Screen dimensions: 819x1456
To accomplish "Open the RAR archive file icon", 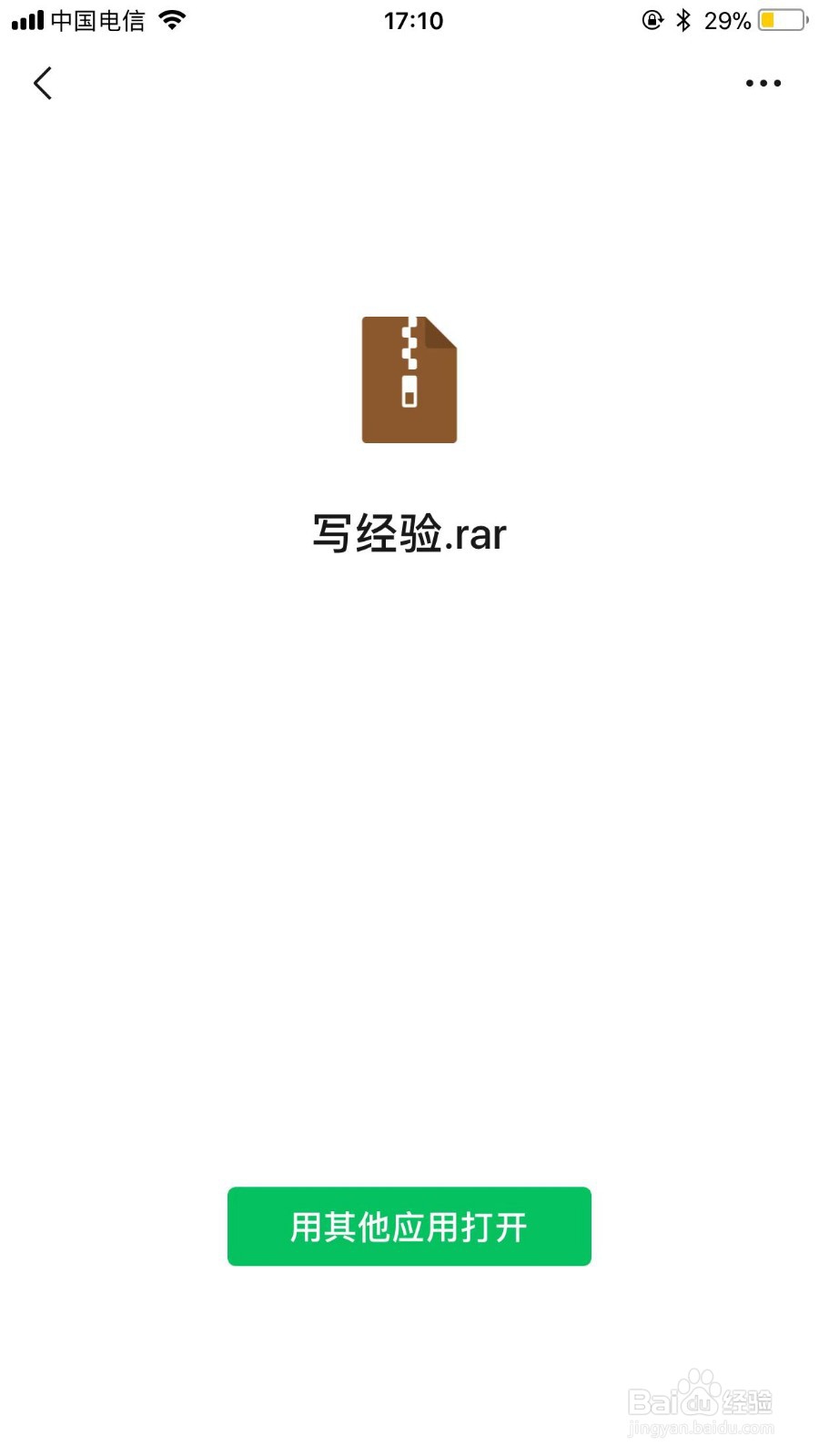I will click(x=409, y=379).
